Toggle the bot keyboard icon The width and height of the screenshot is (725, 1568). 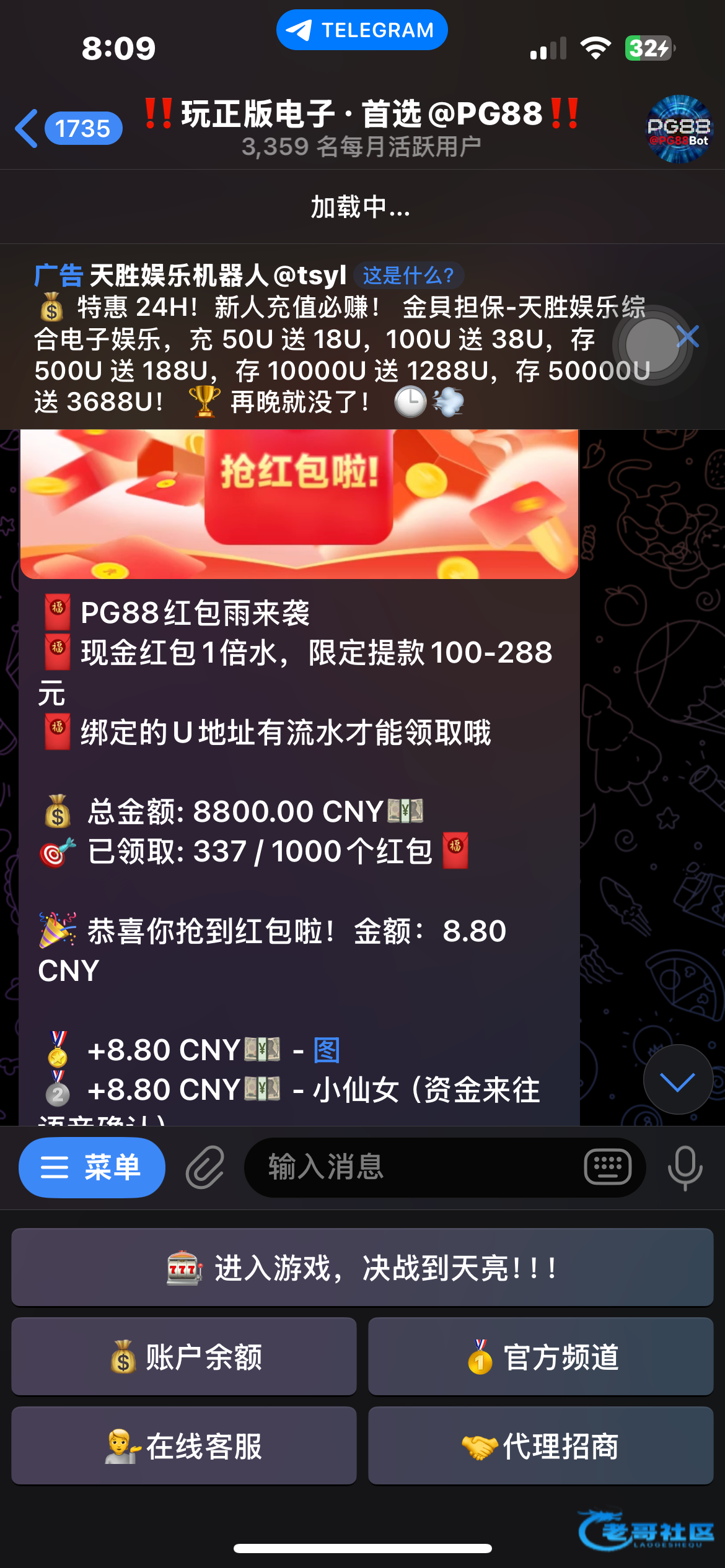(x=607, y=1167)
